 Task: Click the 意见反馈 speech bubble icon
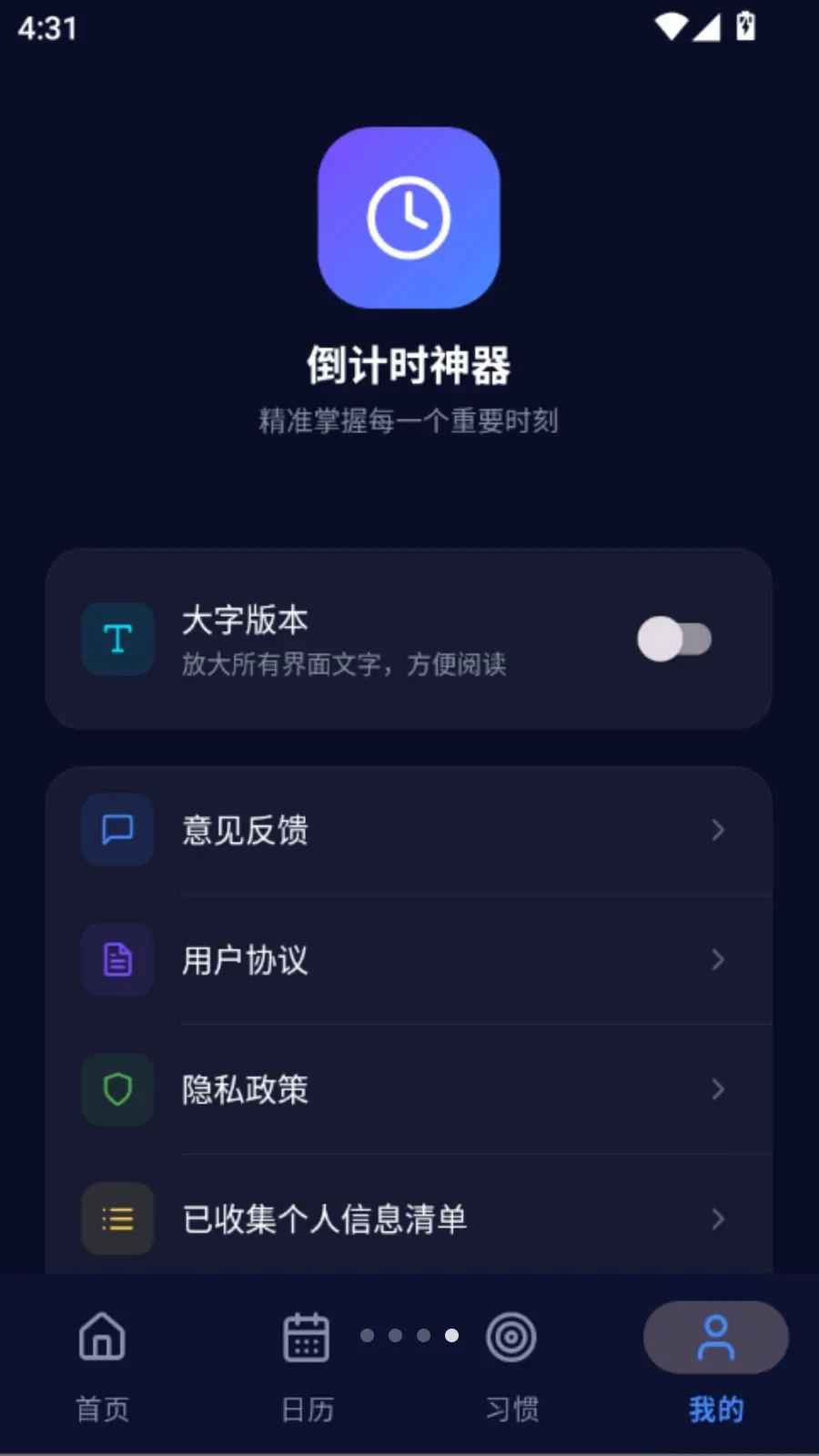point(117,830)
